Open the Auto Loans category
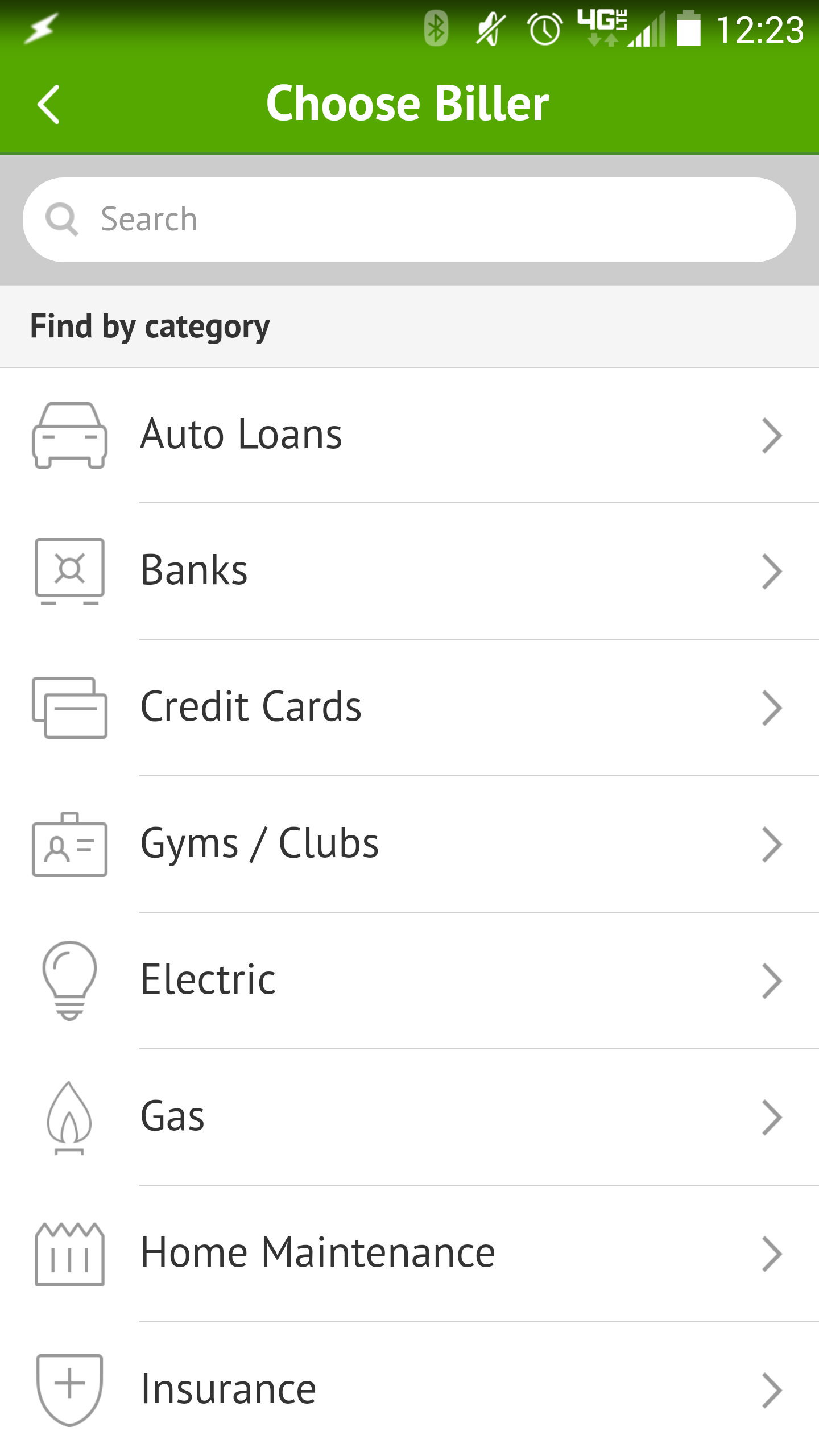The width and height of the screenshot is (819, 1456). [409, 435]
